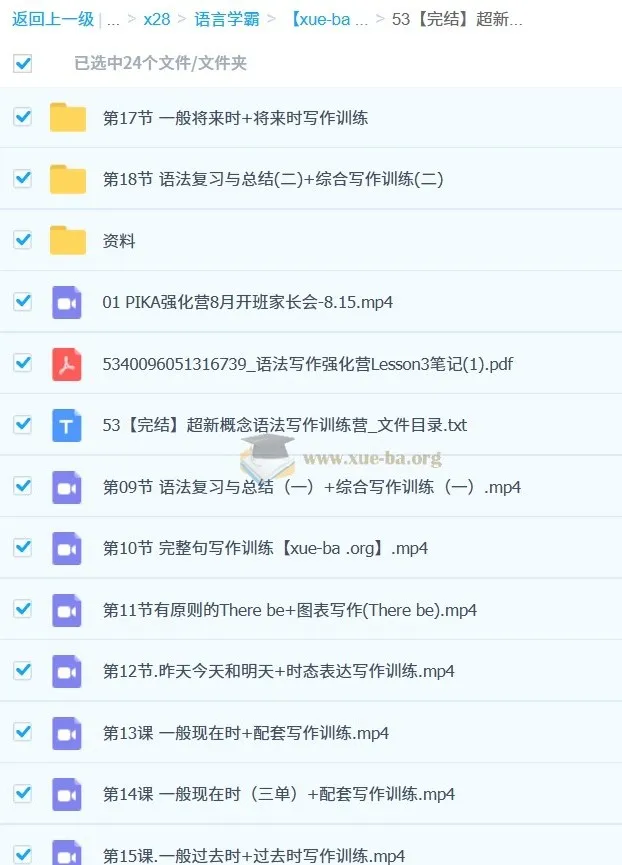This screenshot has height=865, width=622.
Task: Uncheck the 第10节 完整句写作训练 checkbox
Action: 23,547
